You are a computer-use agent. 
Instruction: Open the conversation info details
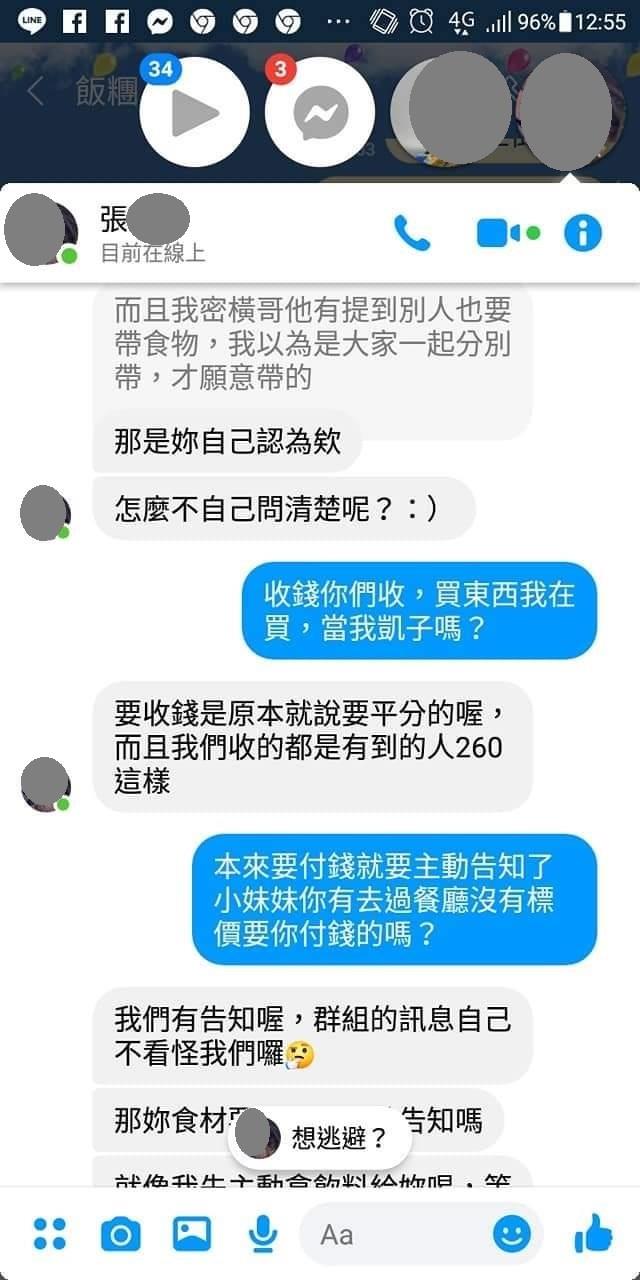coord(583,233)
